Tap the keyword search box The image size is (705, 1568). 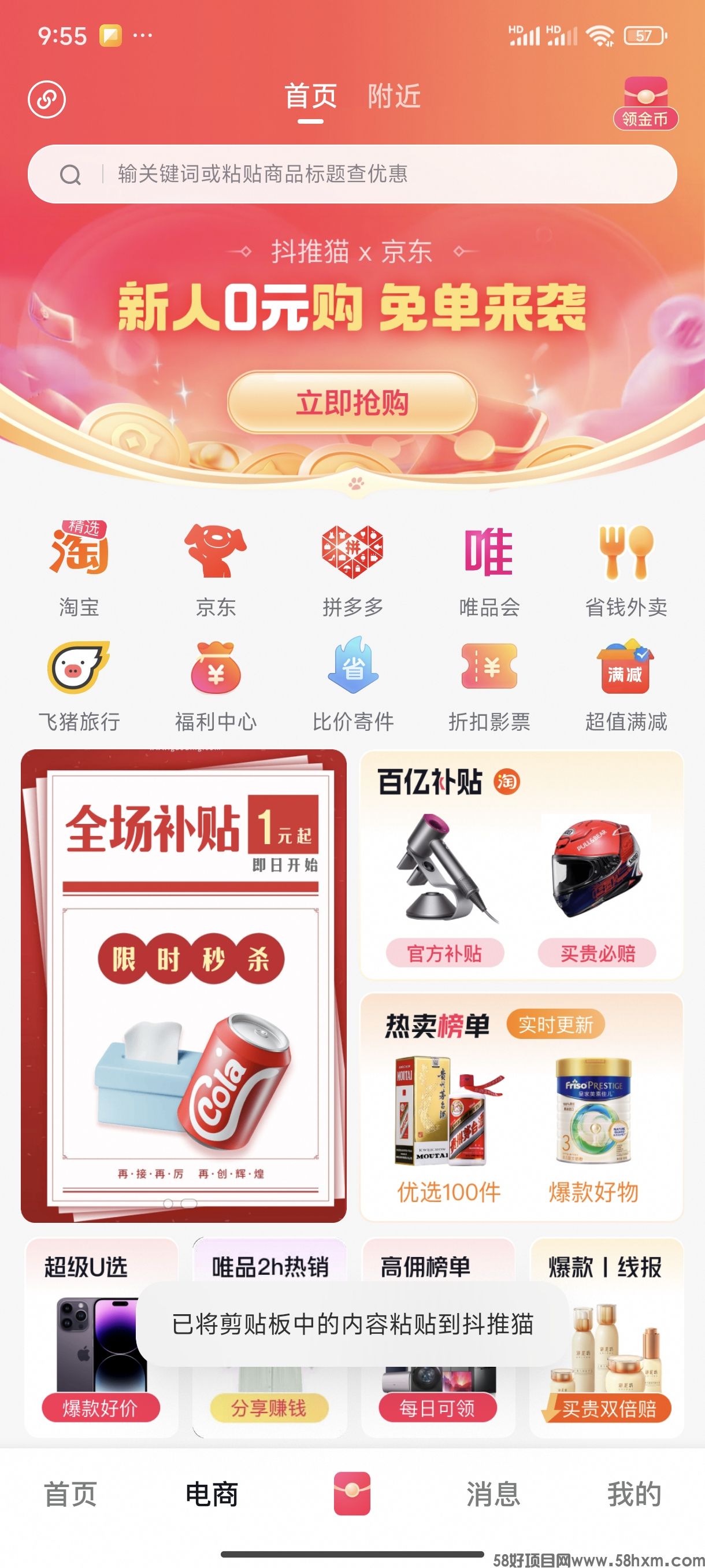click(351, 174)
